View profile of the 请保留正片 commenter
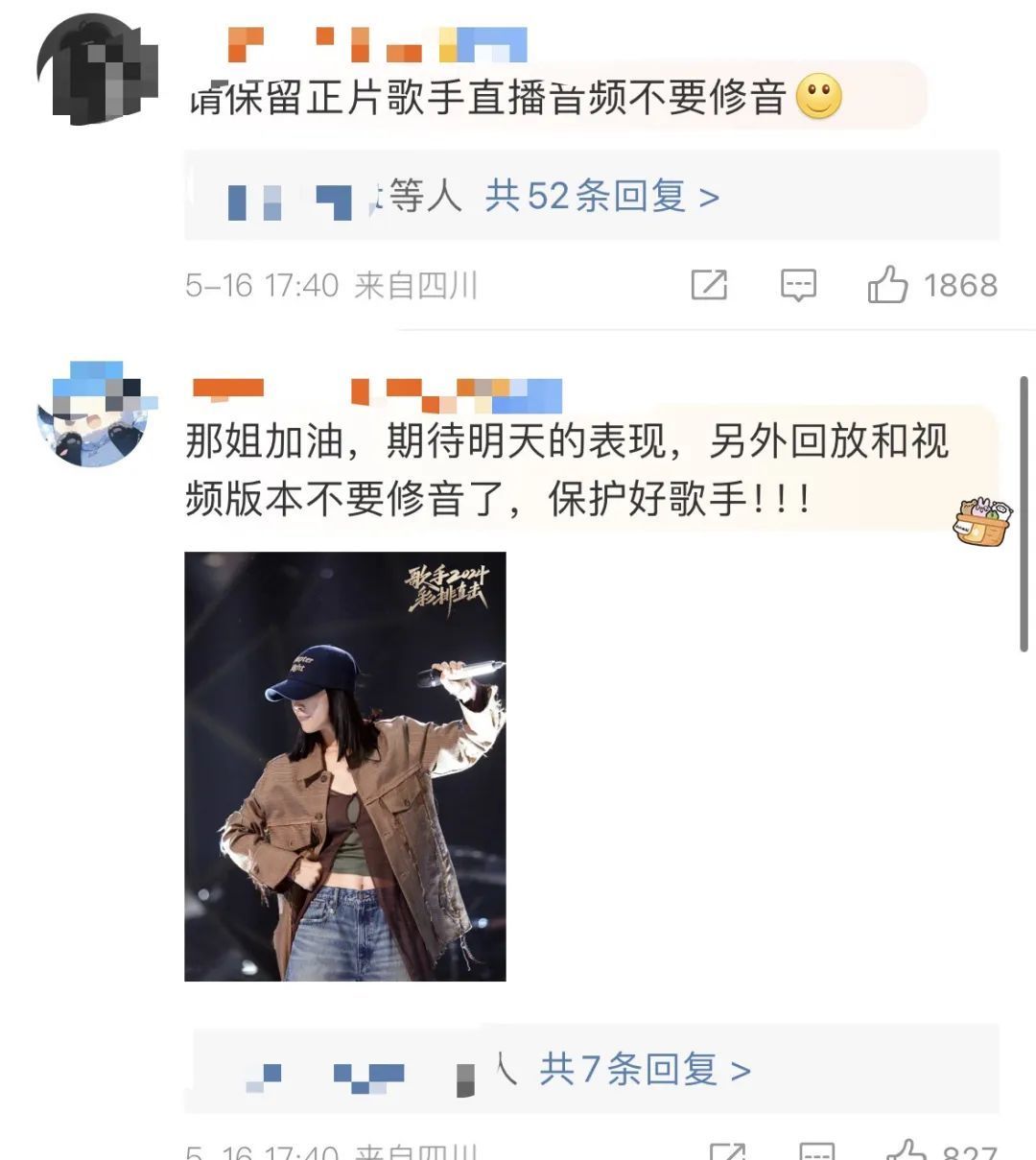 [x=96, y=69]
